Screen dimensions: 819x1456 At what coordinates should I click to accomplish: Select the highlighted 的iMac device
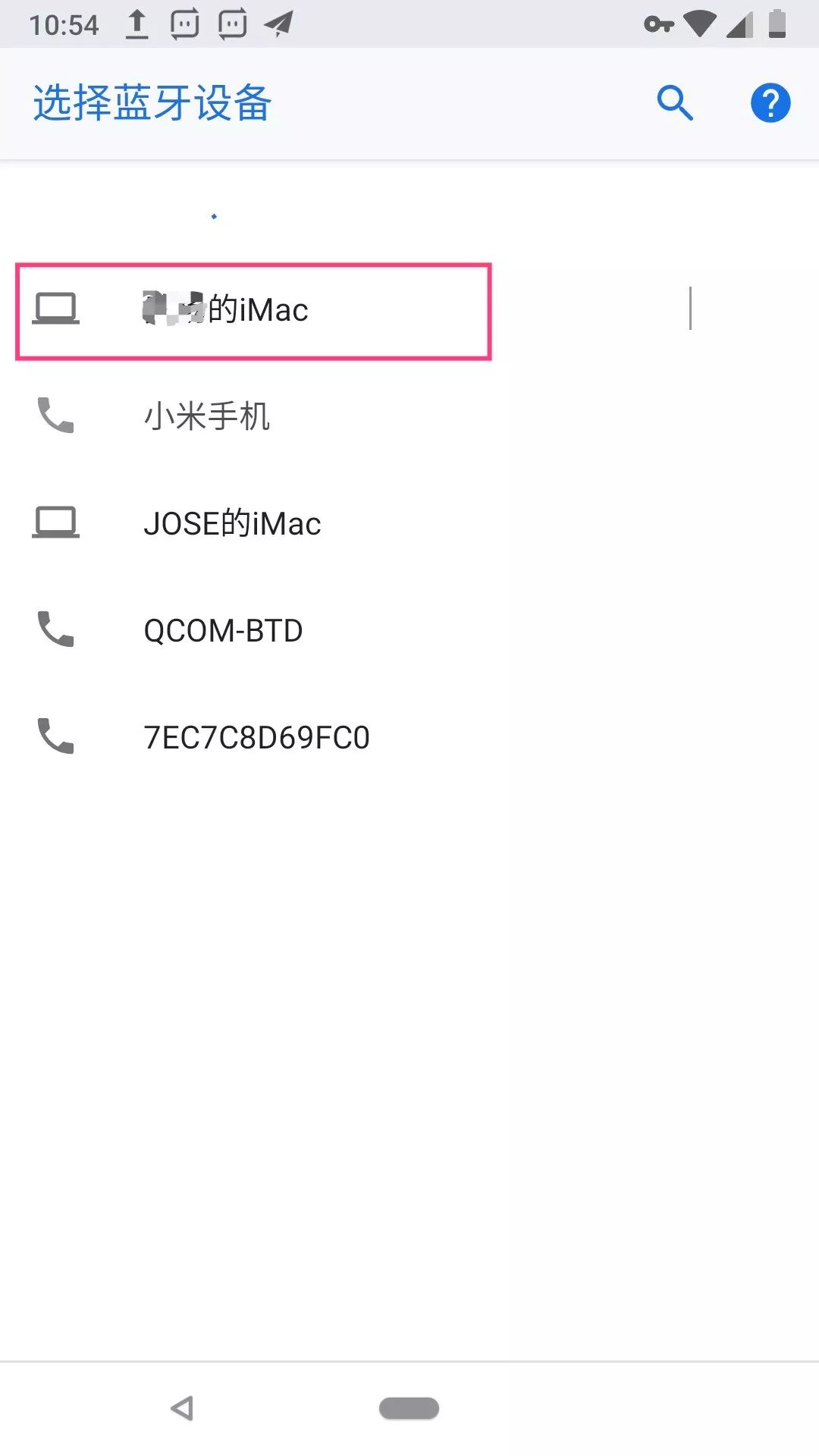254,310
